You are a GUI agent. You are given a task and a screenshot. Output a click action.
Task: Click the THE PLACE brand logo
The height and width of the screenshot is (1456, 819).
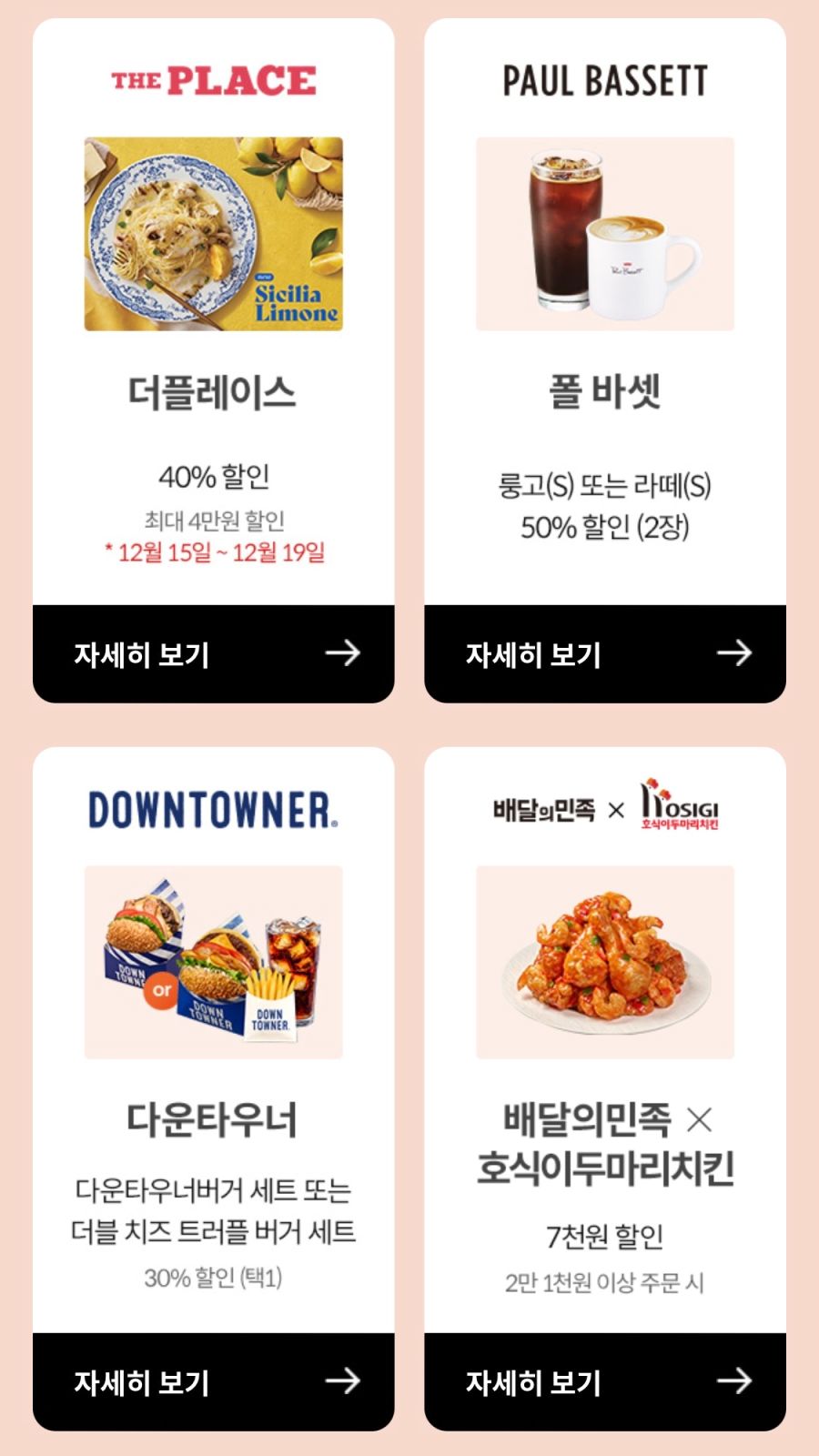coord(211,80)
